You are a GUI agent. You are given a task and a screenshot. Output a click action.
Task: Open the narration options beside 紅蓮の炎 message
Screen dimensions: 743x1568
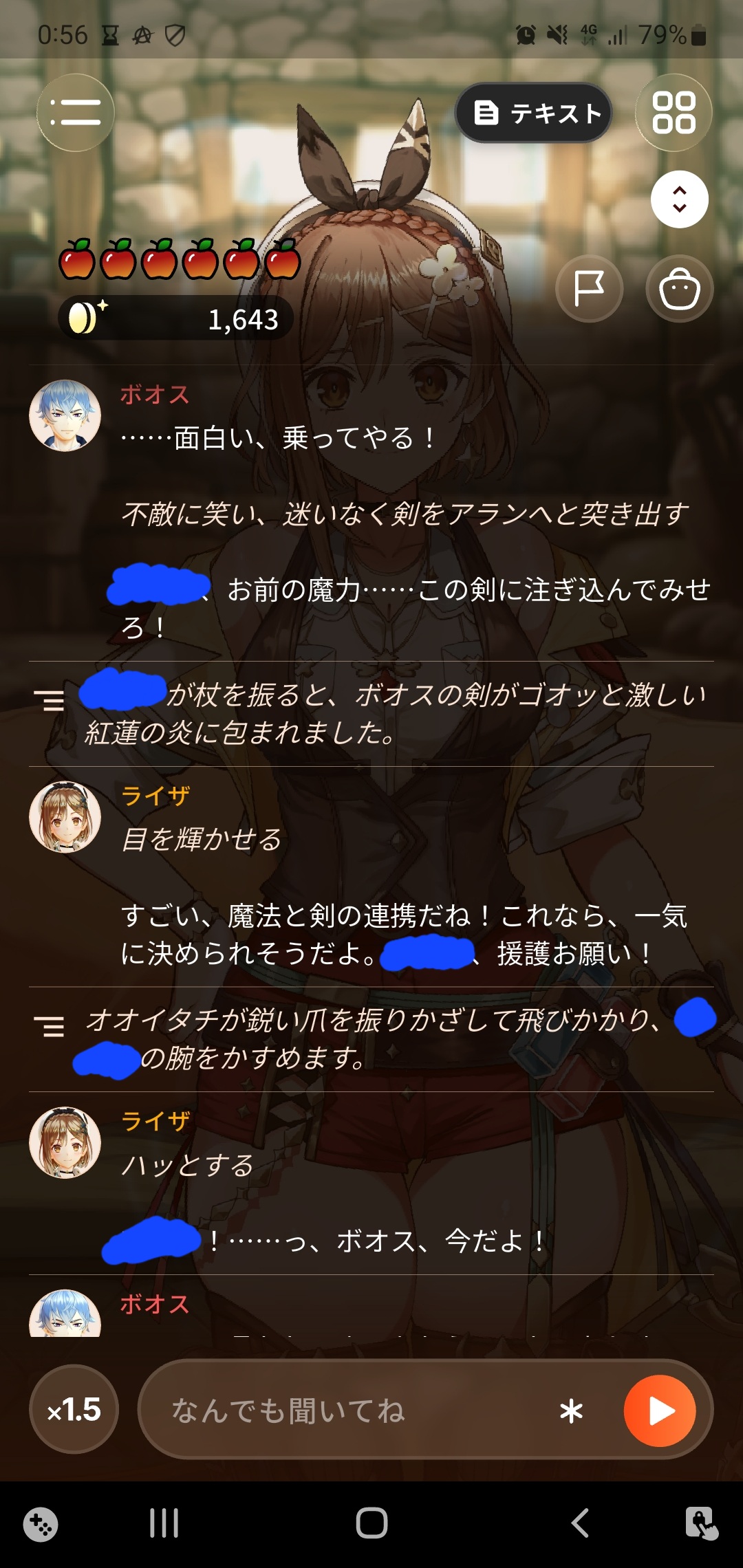[50, 701]
